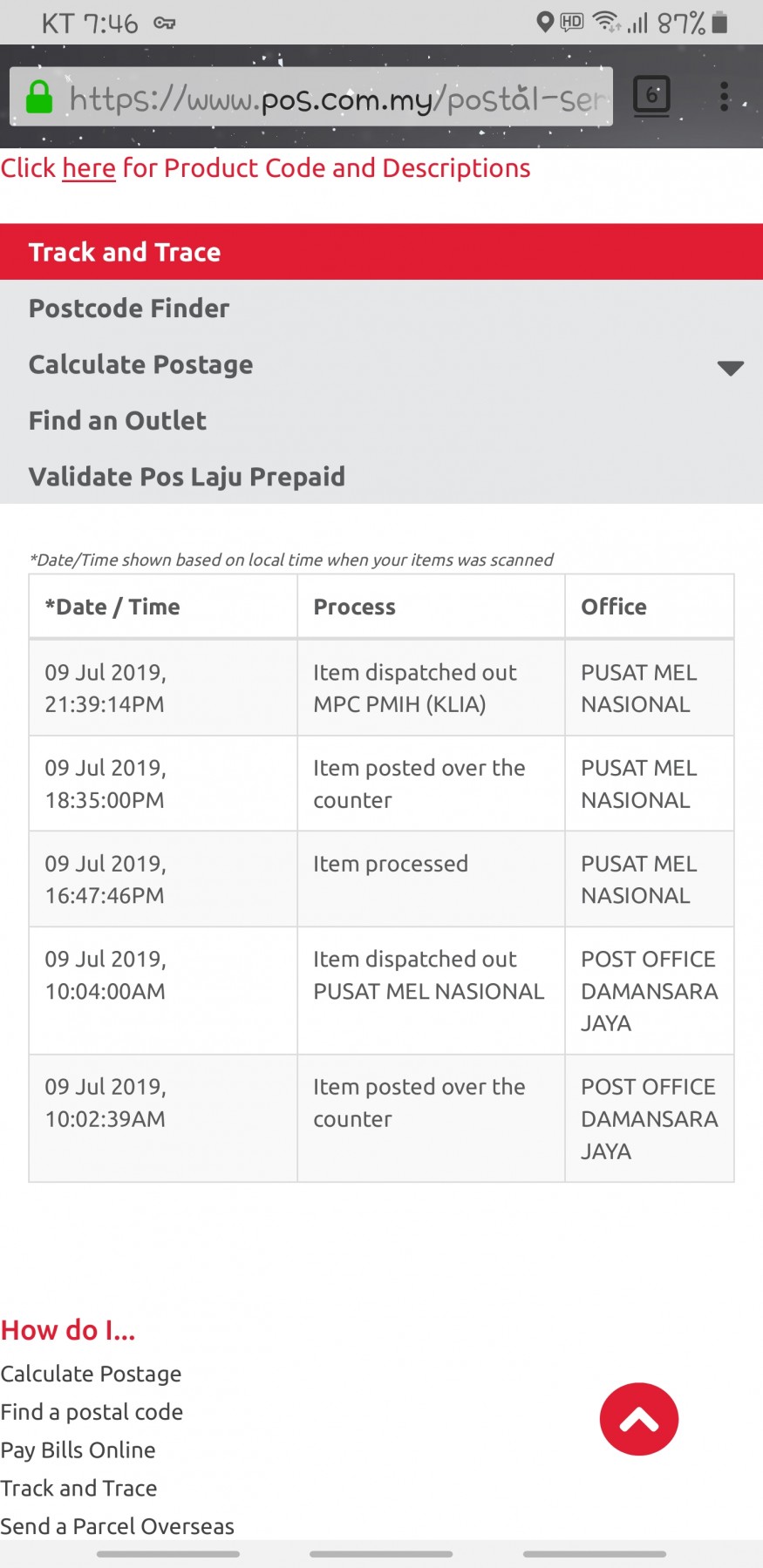Tap the red scroll-to-top button

click(639, 1419)
